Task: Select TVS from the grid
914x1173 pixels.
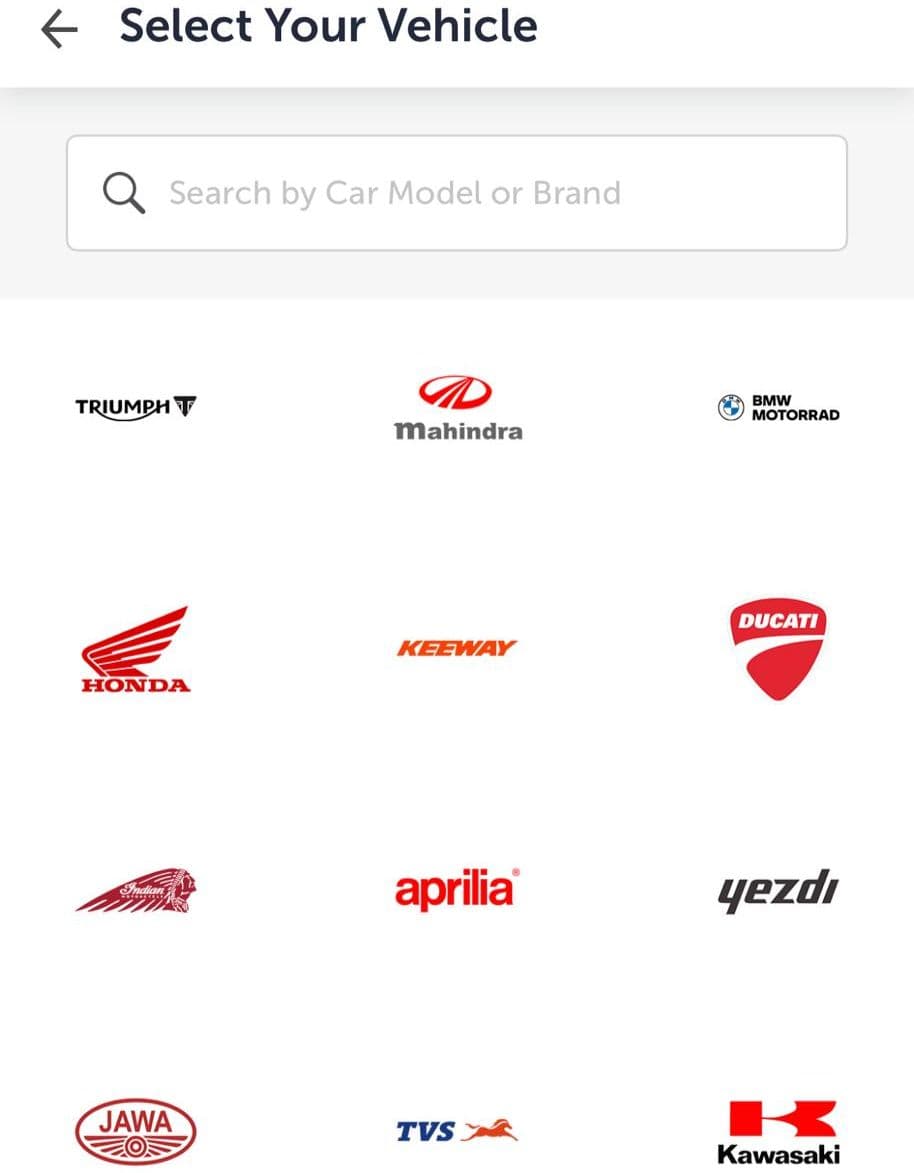Action: pos(457,1131)
